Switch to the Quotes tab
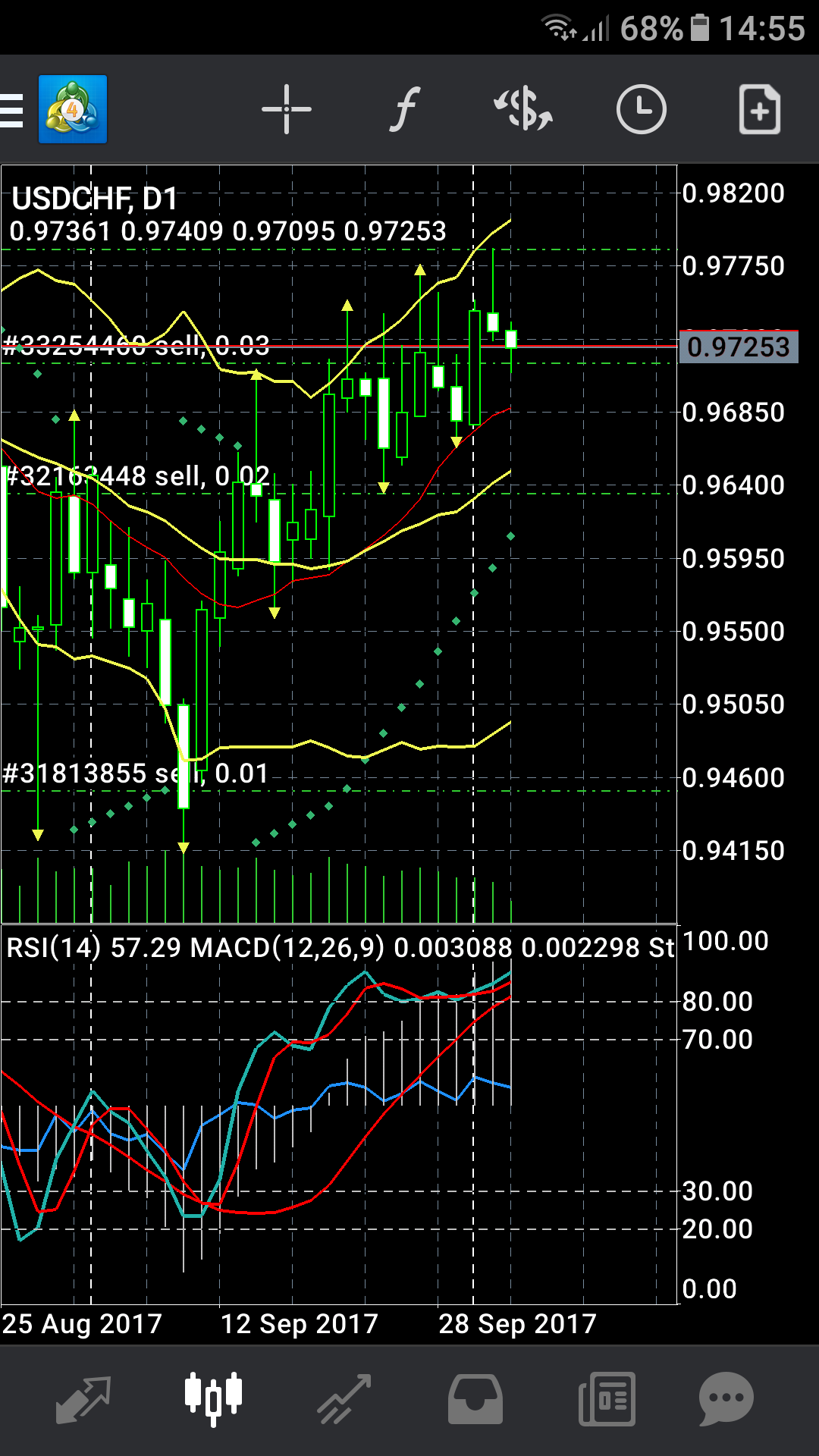819x1456 pixels. tap(83, 1399)
